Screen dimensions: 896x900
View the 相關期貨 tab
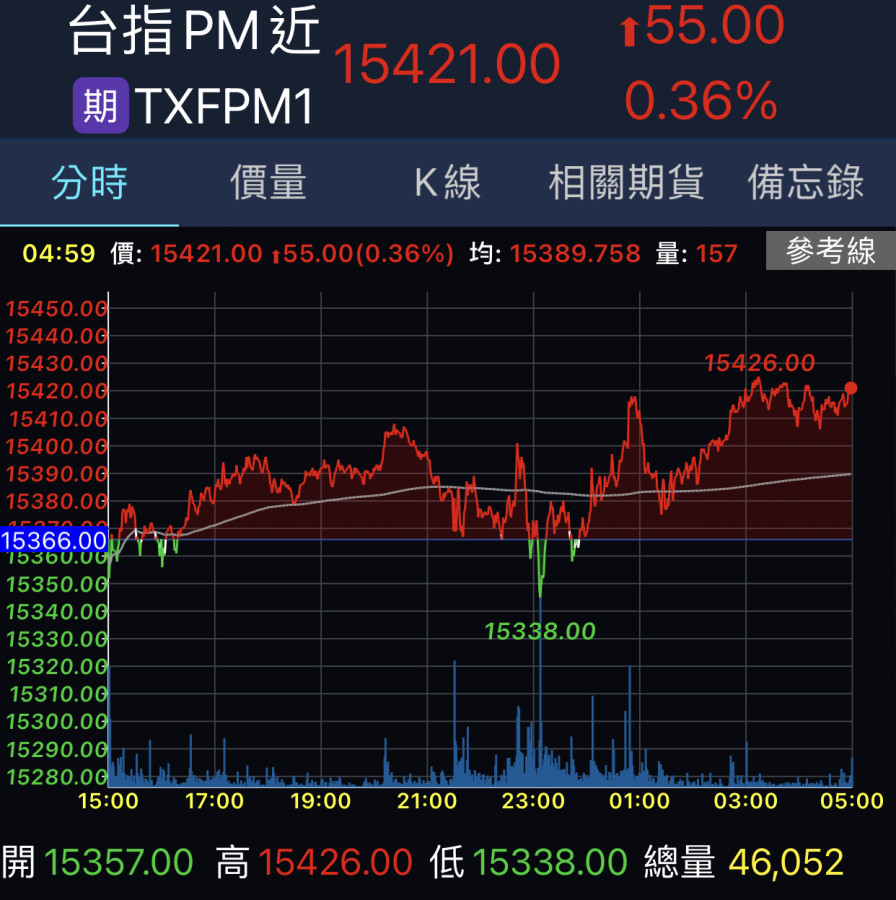(626, 184)
